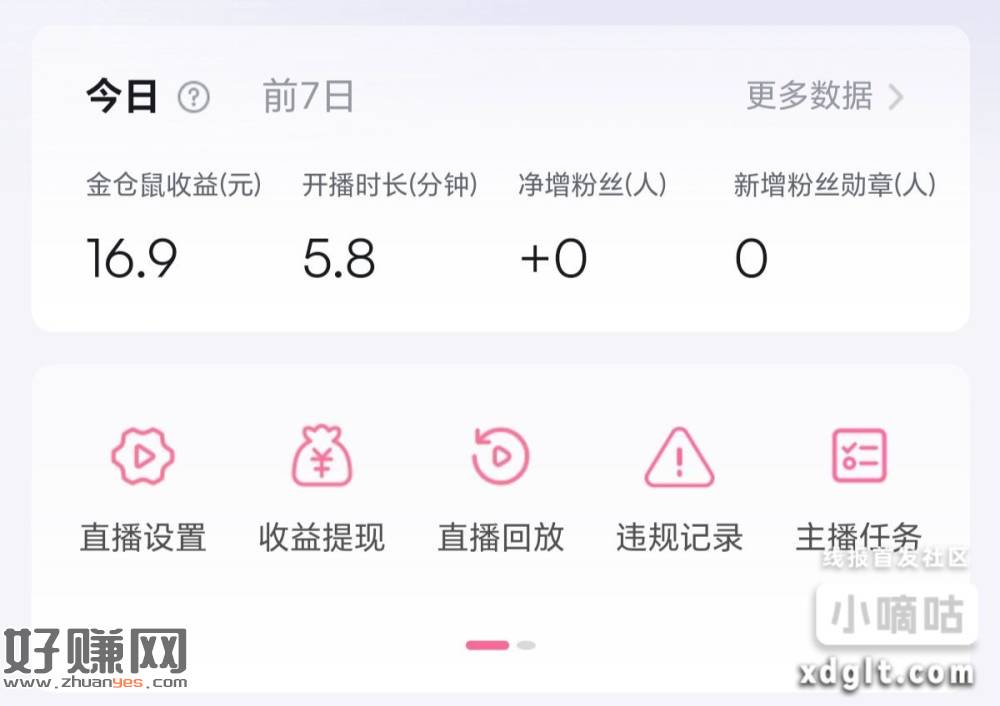Select the 今日 tab
The height and width of the screenshot is (706, 1000).
click(x=121, y=97)
